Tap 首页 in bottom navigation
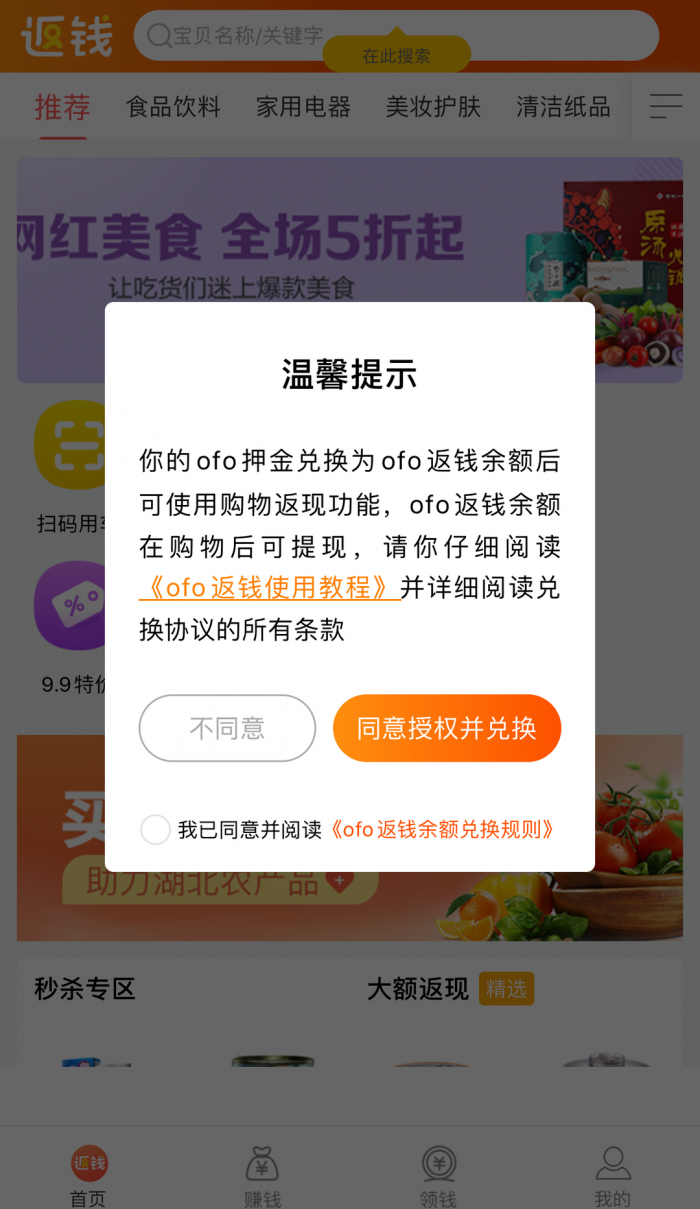This screenshot has width=700, height=1209. tap(88, 1175)
